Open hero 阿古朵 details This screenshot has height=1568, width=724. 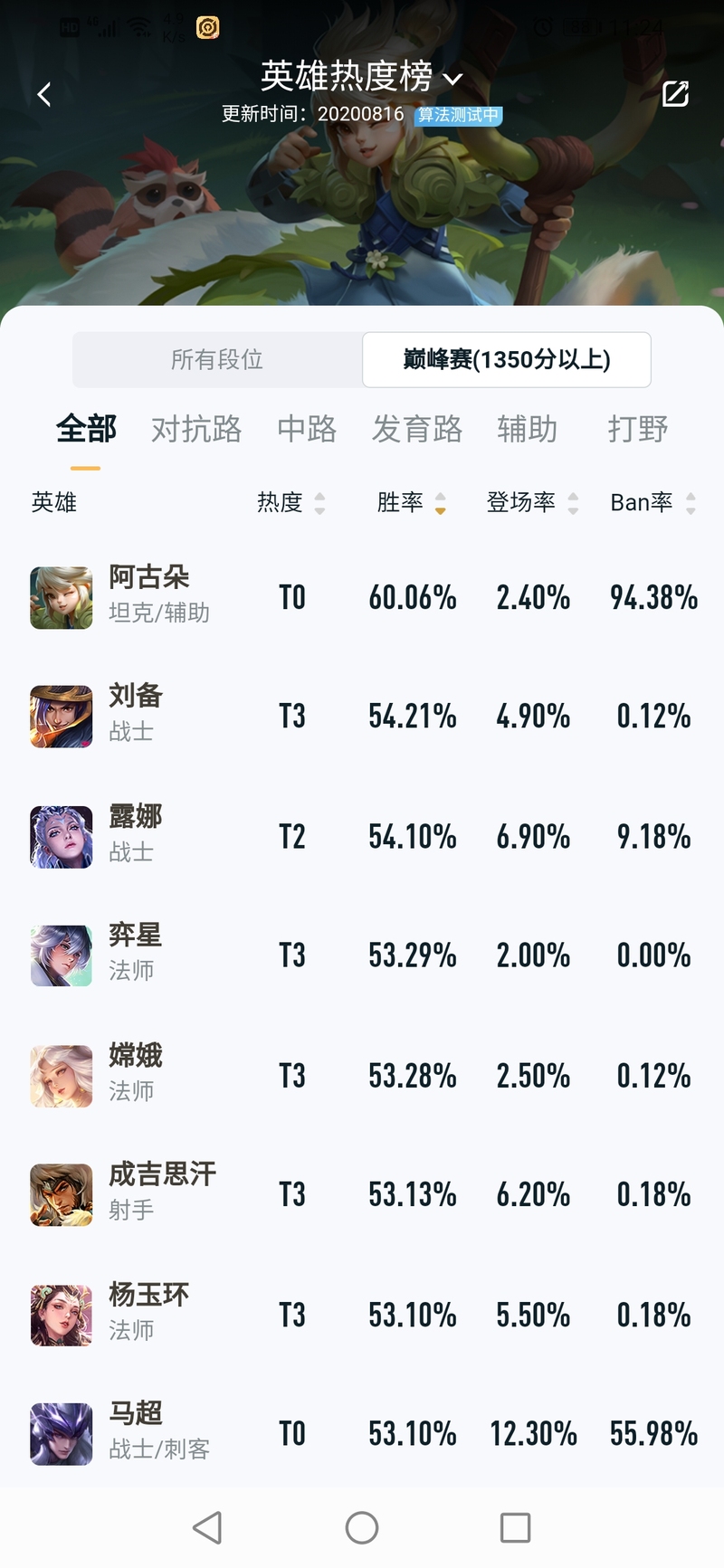149,597
